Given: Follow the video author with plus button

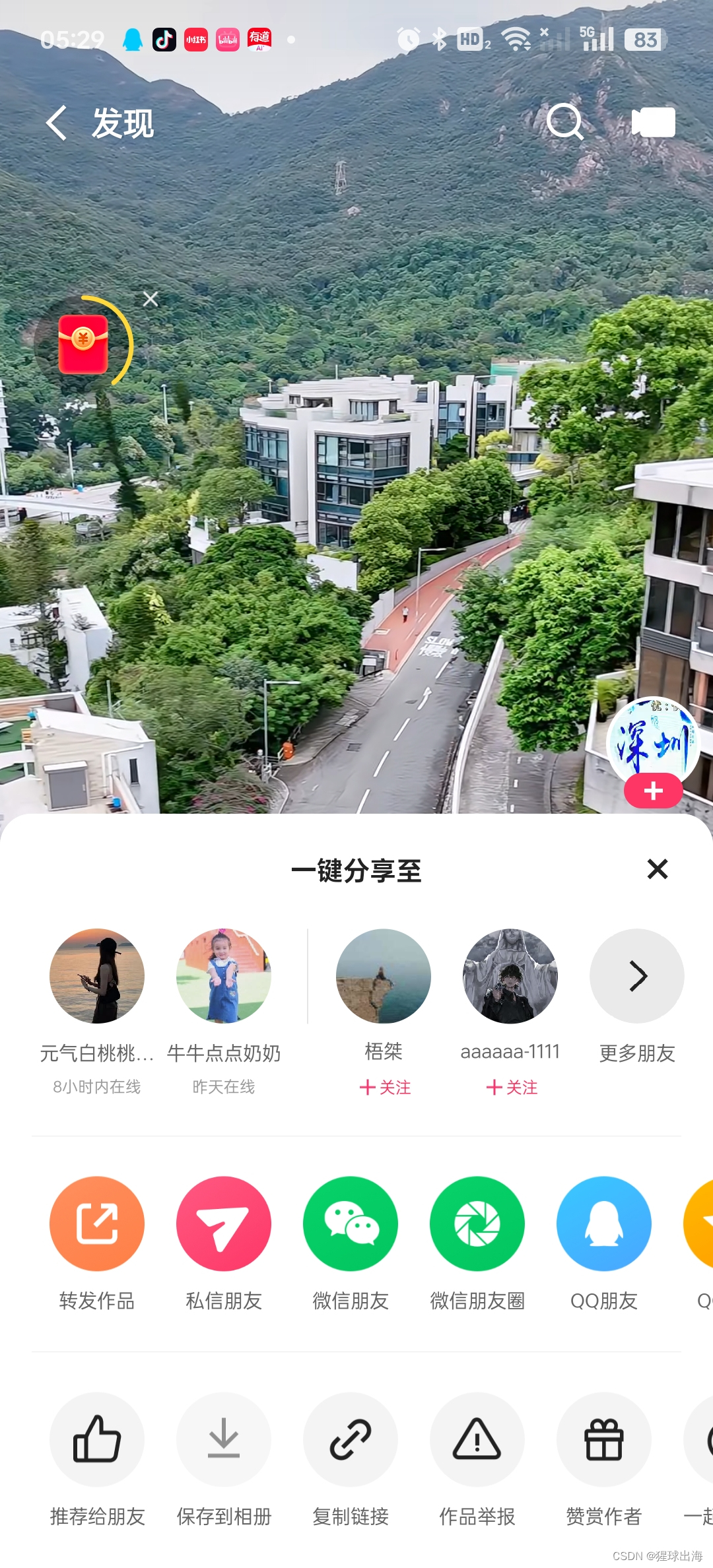Looking at the screenshot, I should click(x=653, y=791).
